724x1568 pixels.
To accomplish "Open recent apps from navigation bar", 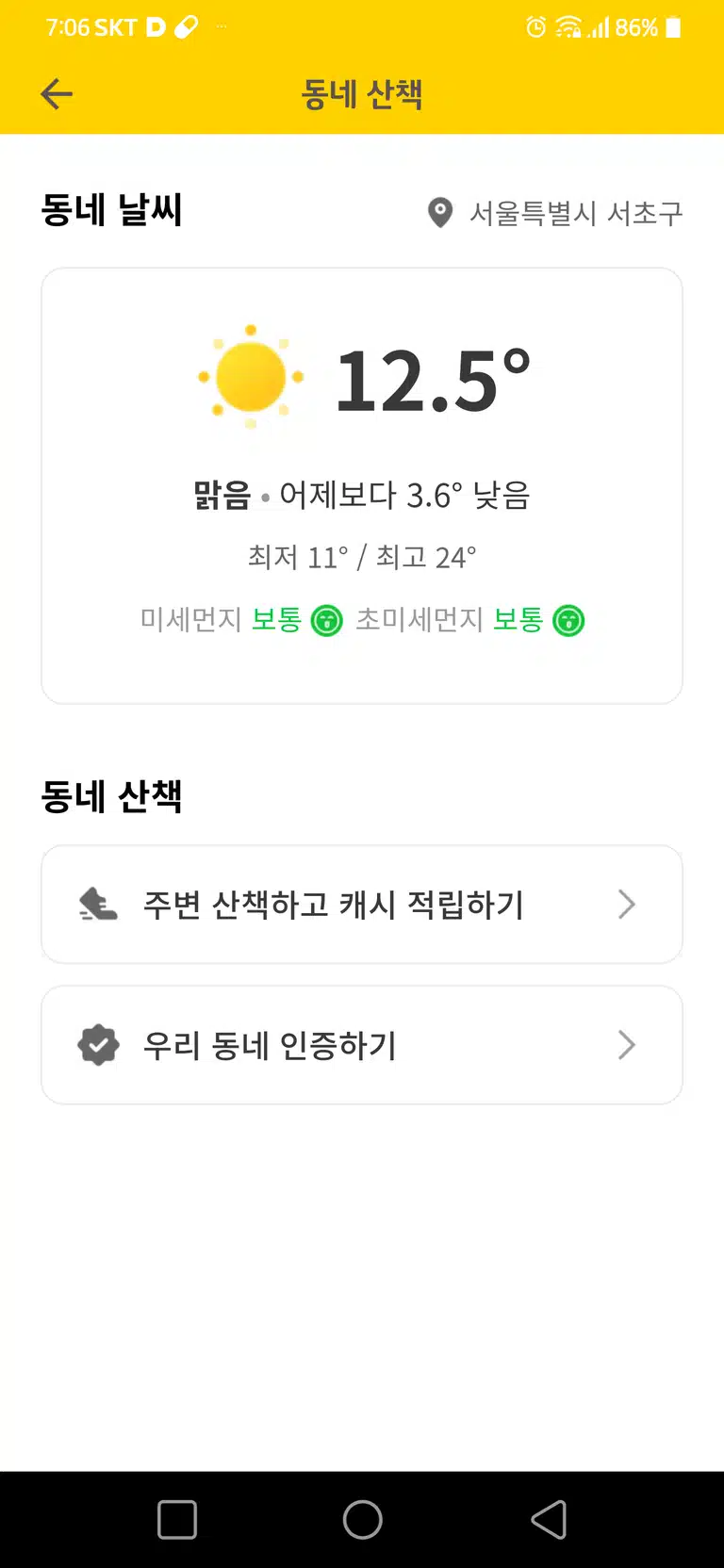I will 177,1519.
